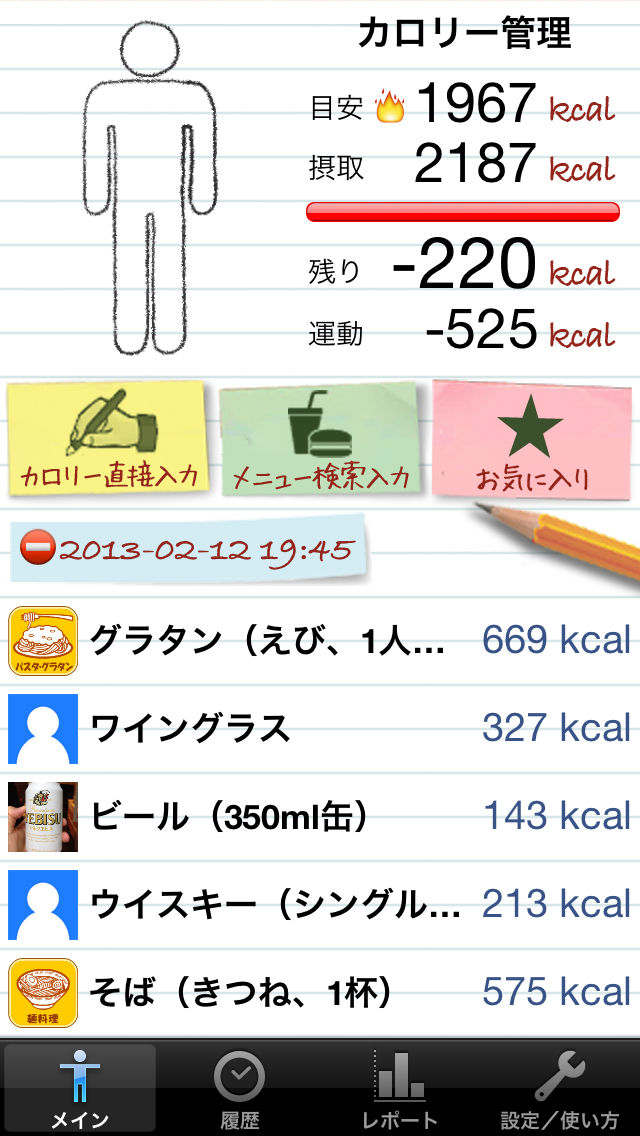Image resolution: width=640 pixels, height=1136 pixels.
Task: Open the そば（きつね、1杯） entry
Action: [320, 992]
